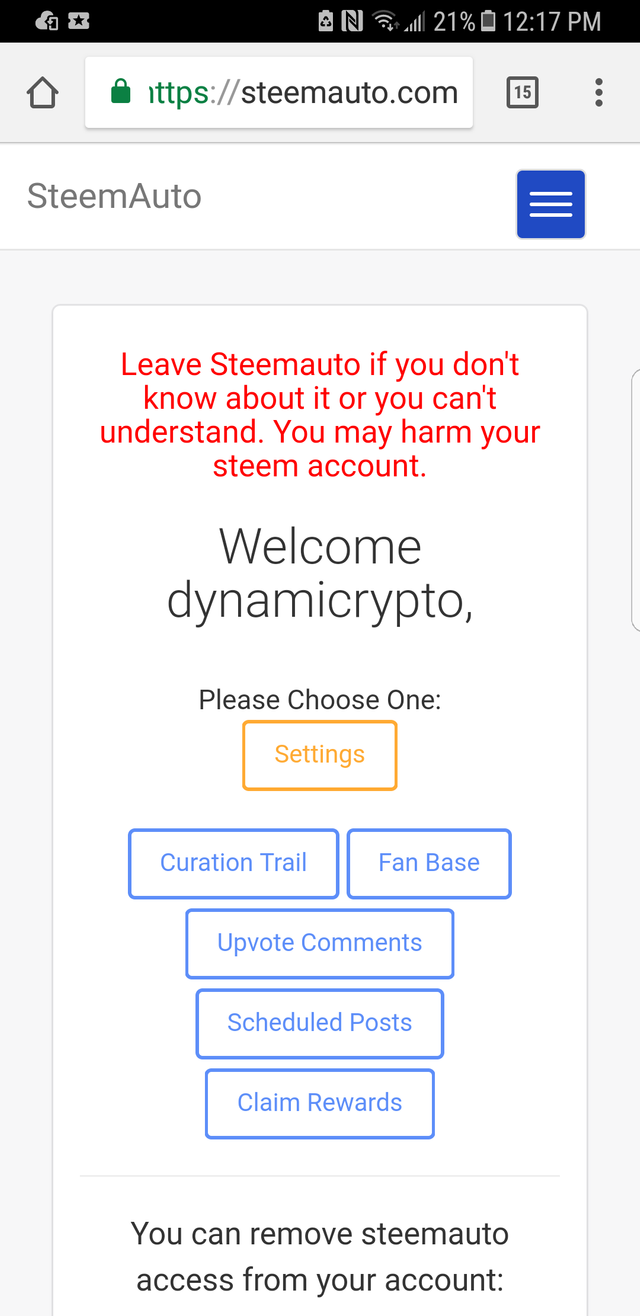The width and height of the screenshot is (640, 1316).
Task: Tap the Claim Rewards button
Action: point(319,1103)
